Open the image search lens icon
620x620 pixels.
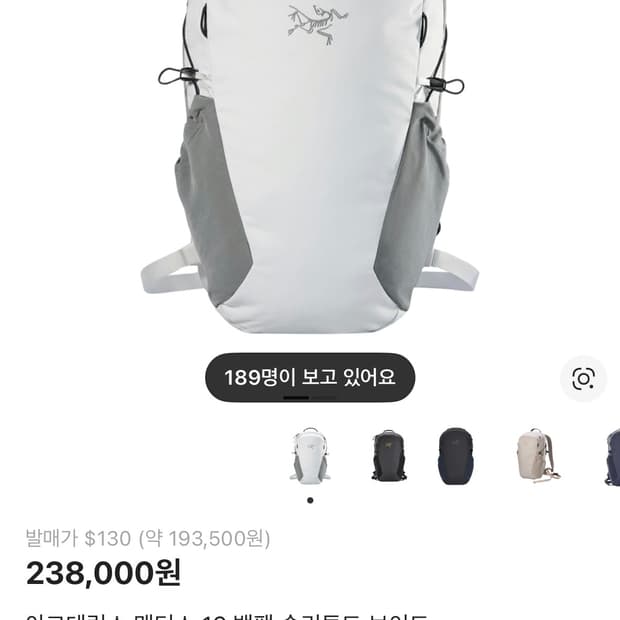tap(583, 379)
